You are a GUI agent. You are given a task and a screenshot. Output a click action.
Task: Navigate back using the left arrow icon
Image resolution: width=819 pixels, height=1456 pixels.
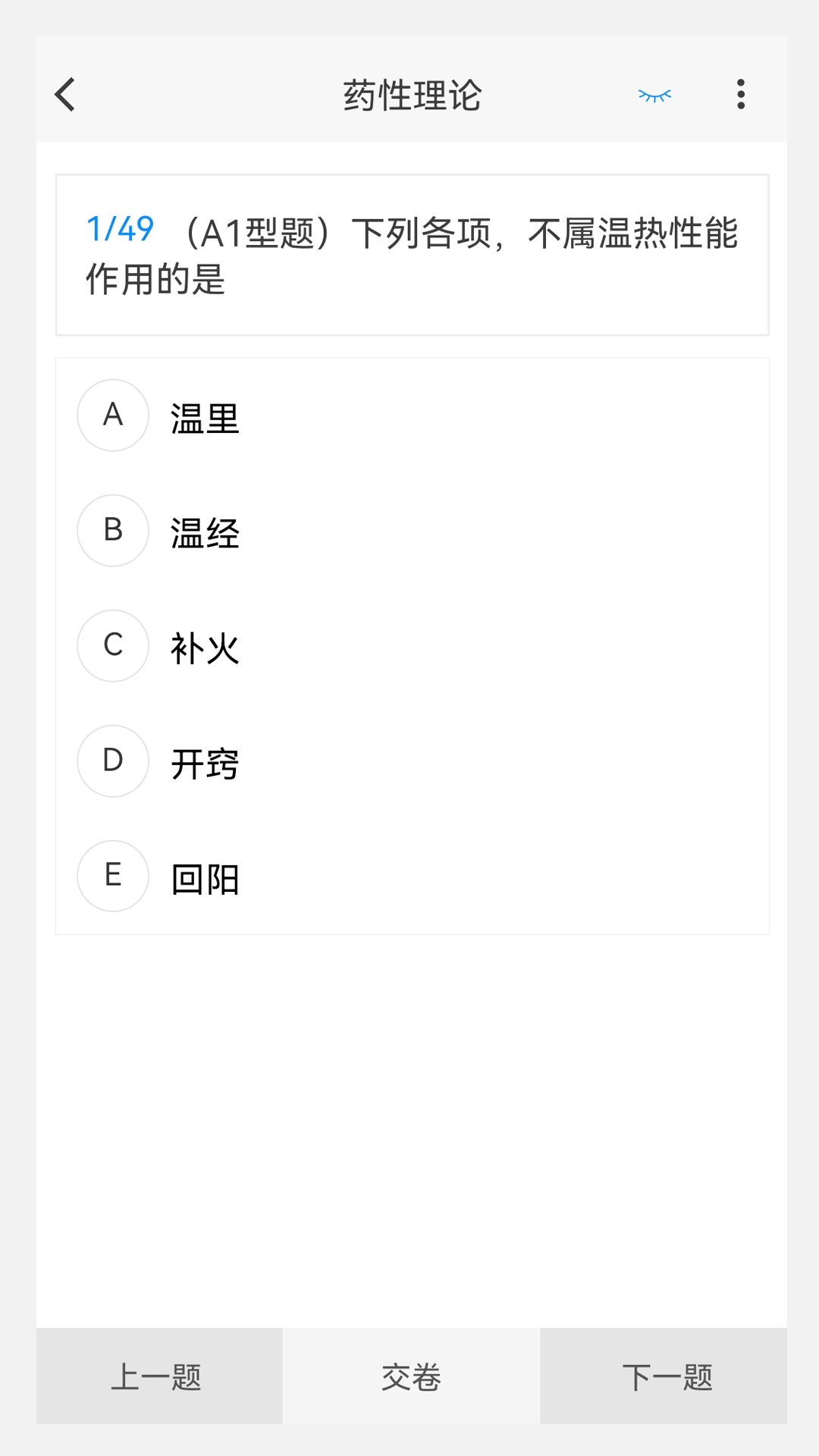[x=64, y=94]
